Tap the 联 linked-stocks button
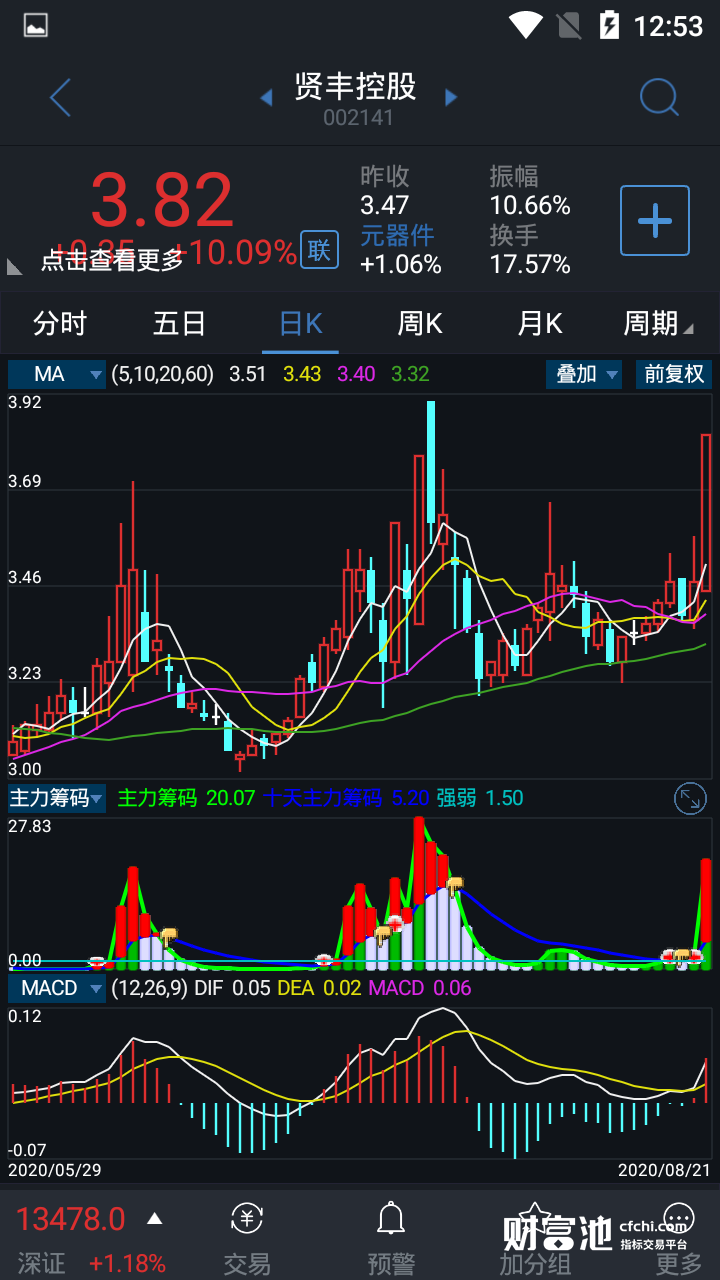The image size is (720, 1280). coord(319,250)
